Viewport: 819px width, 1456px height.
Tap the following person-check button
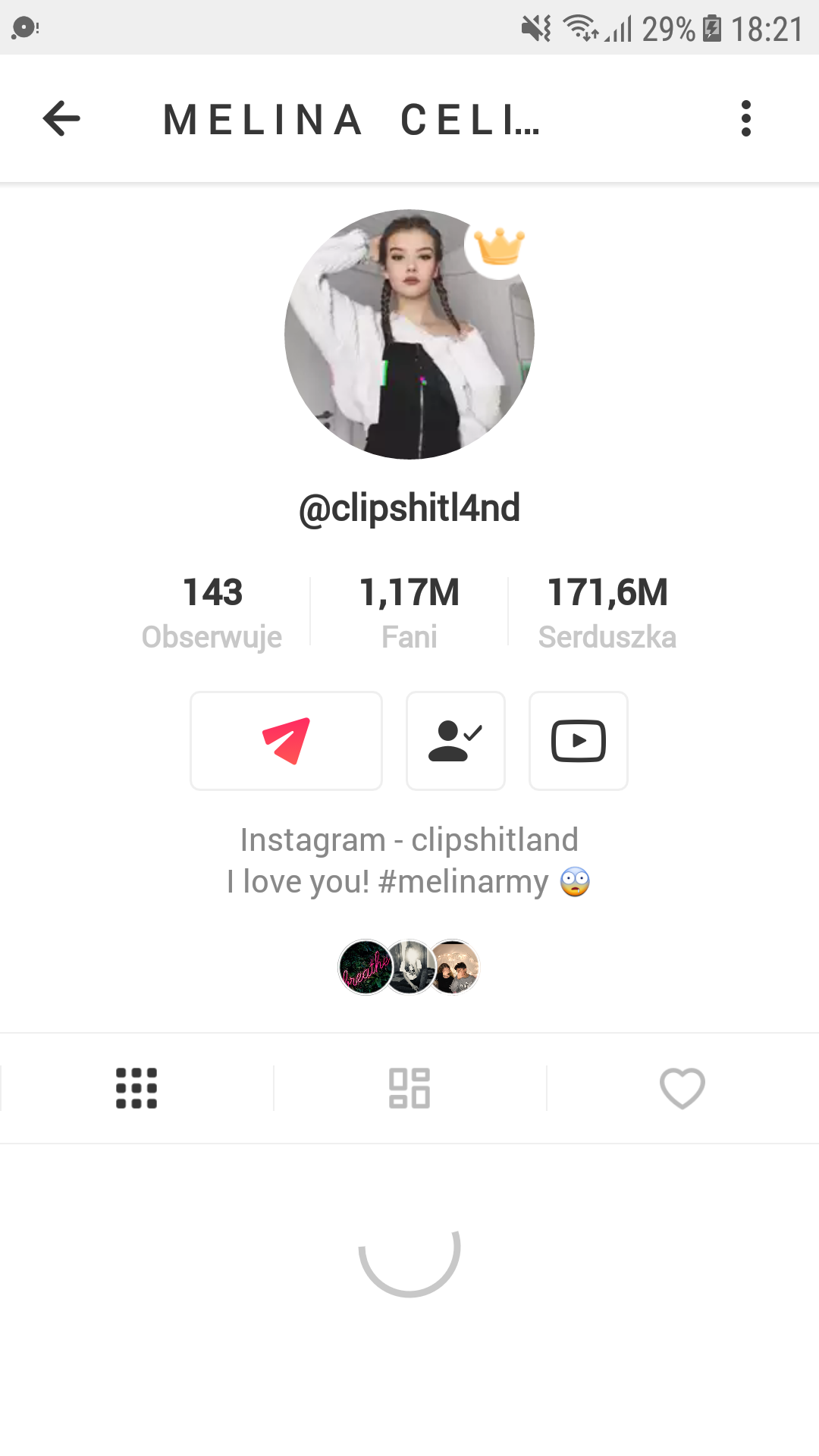point(456,741)
